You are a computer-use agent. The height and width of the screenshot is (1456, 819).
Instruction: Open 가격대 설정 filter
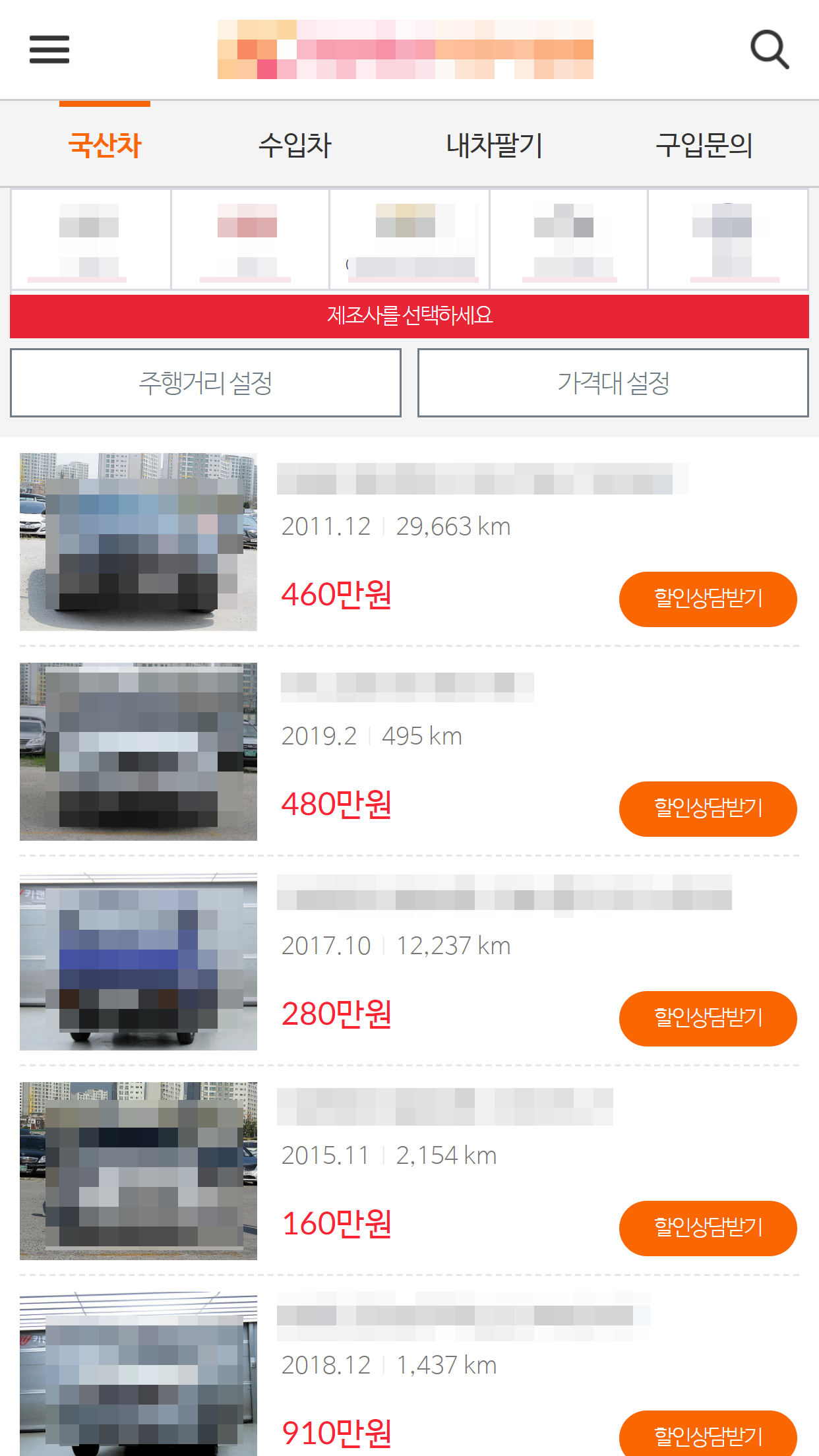613,383
